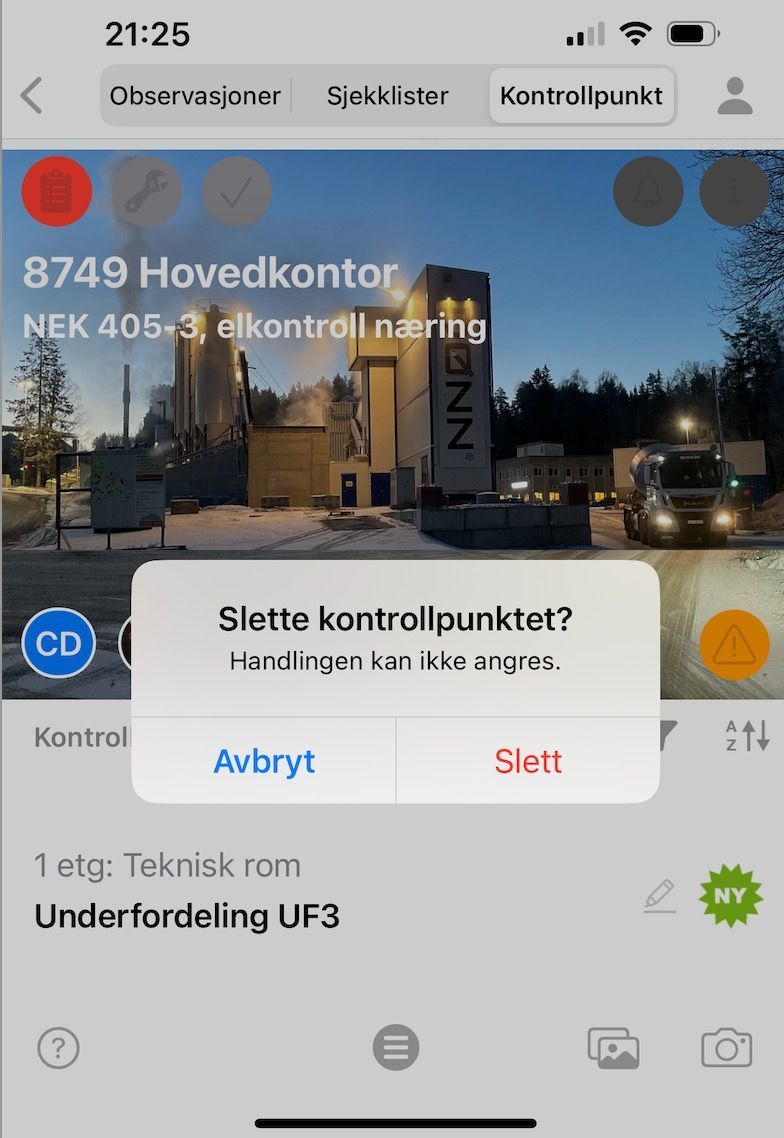784x1138 pixels.
Task: Open the photo gallery icon
Action: pos(613,1048)
